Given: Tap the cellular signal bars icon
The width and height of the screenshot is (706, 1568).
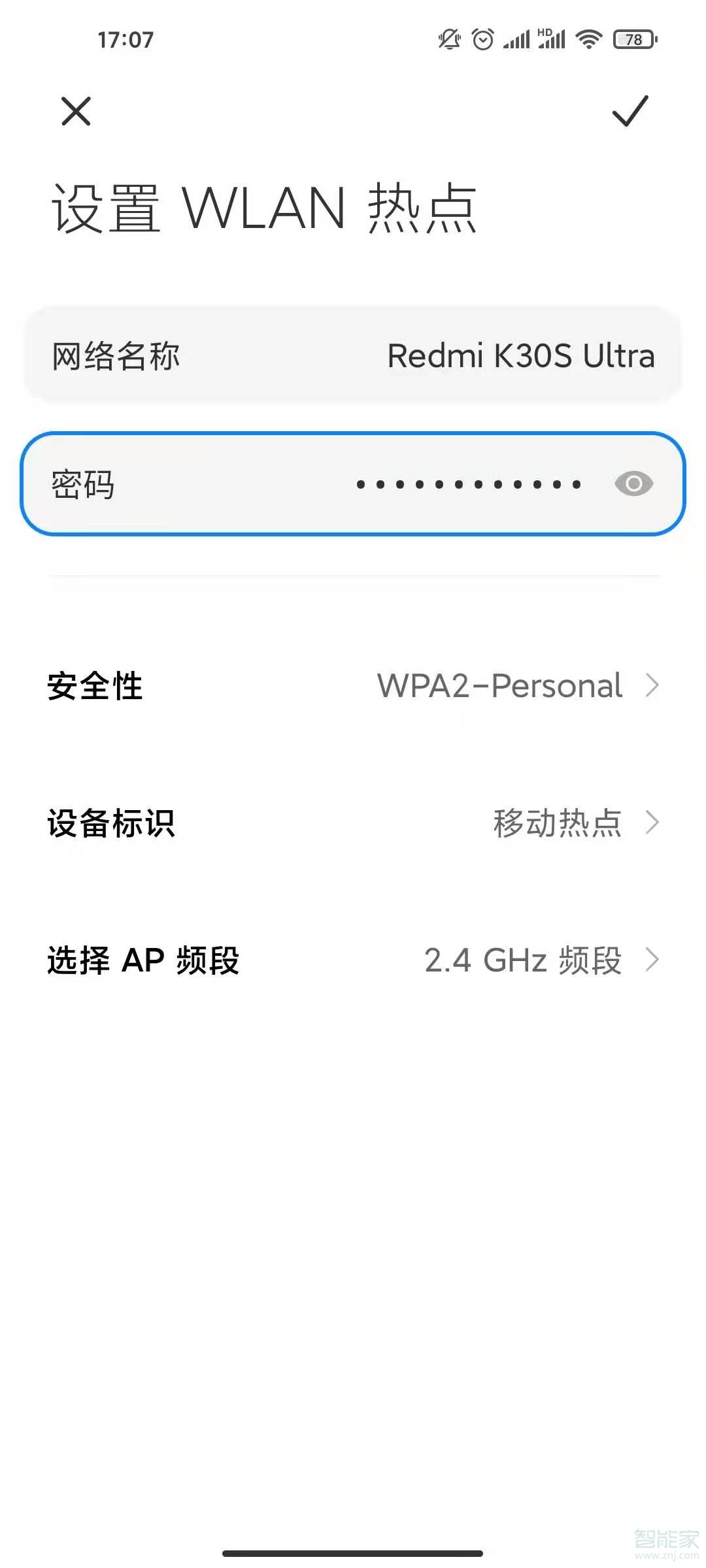Looking at the screenshot, I should click(x=516, y=39).
